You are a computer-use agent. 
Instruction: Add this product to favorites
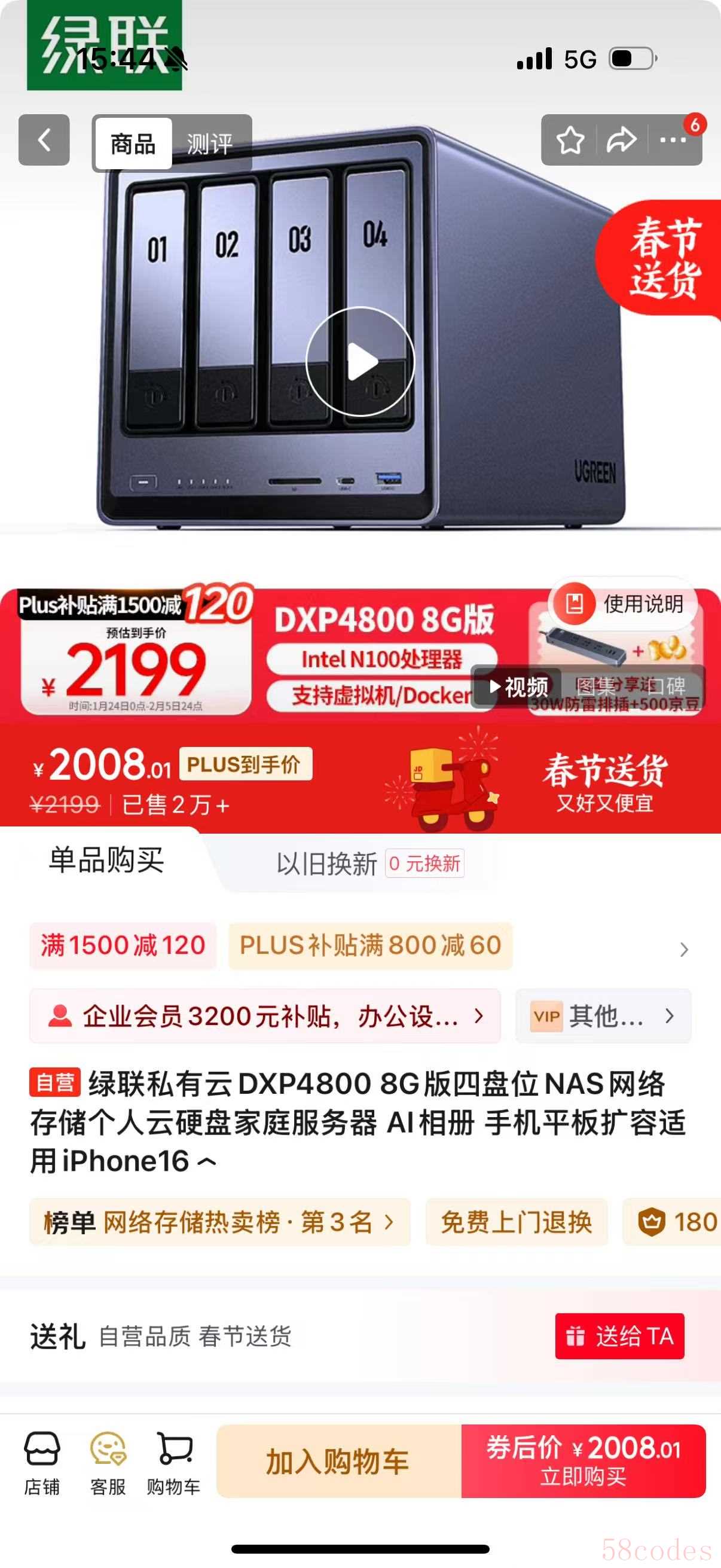coord(570,140)
